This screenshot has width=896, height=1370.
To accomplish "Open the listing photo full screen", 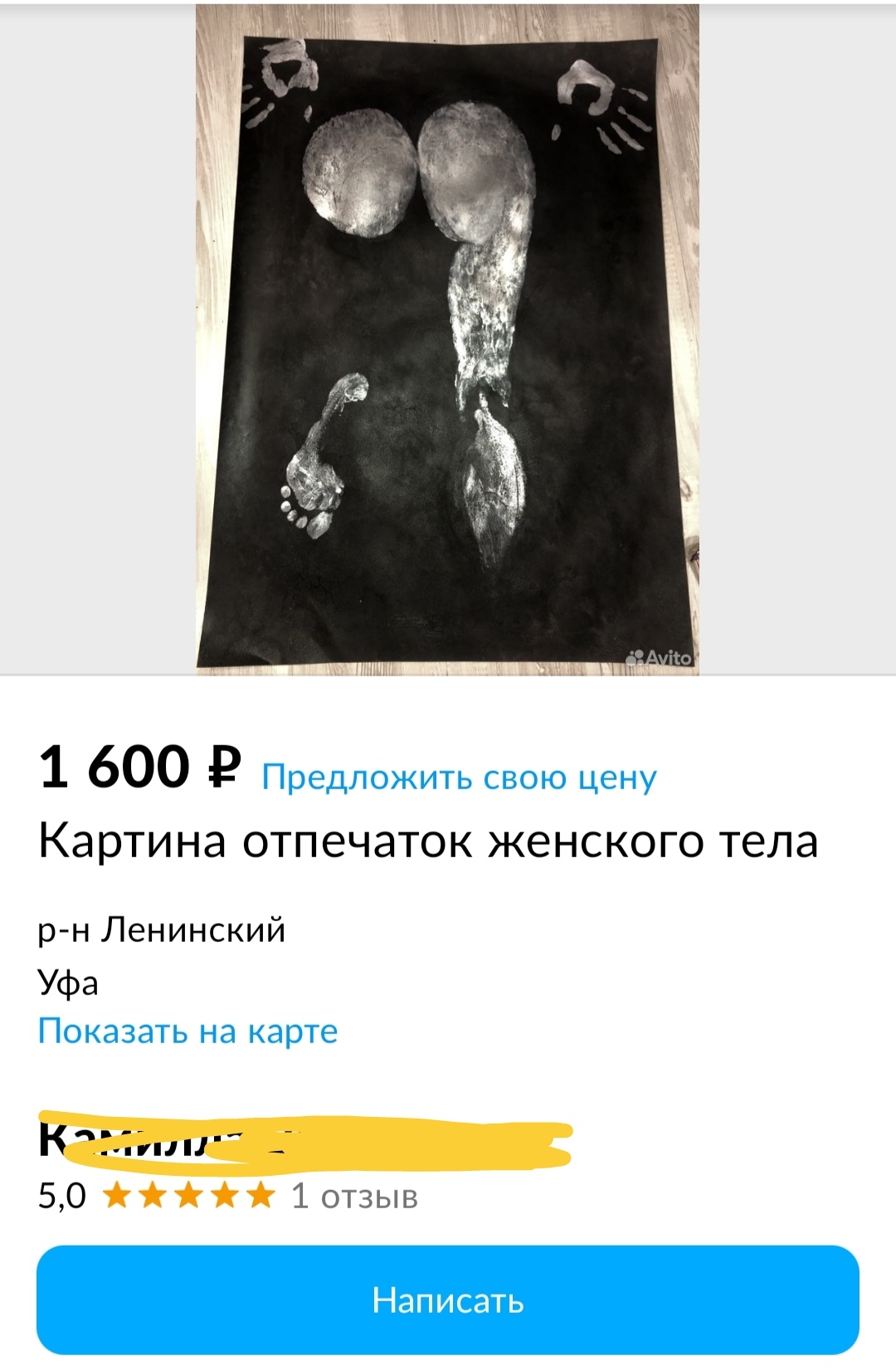I will point(447,339).
